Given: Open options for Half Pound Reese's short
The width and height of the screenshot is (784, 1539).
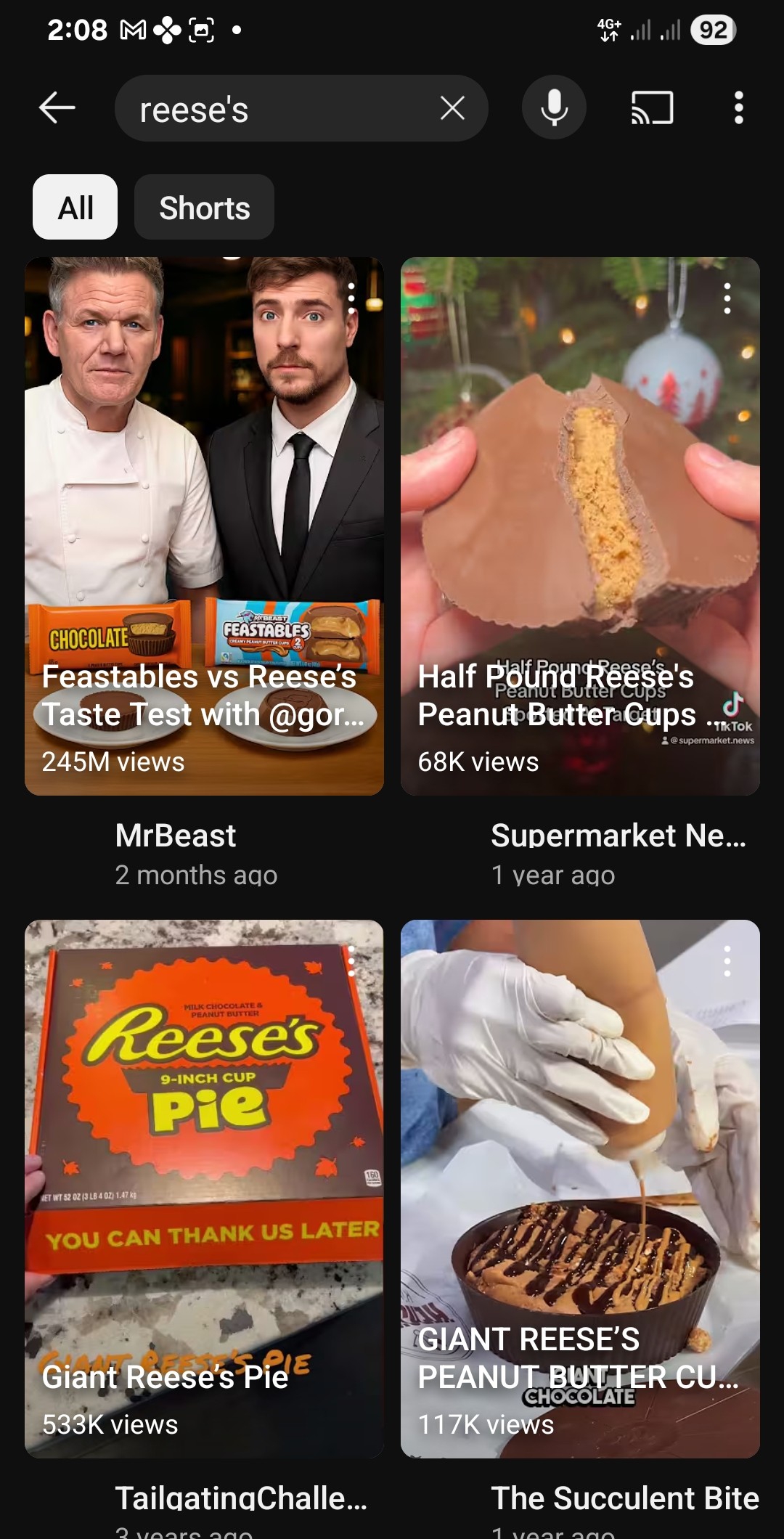Looking at the screenshot, I should pos(727,298).
